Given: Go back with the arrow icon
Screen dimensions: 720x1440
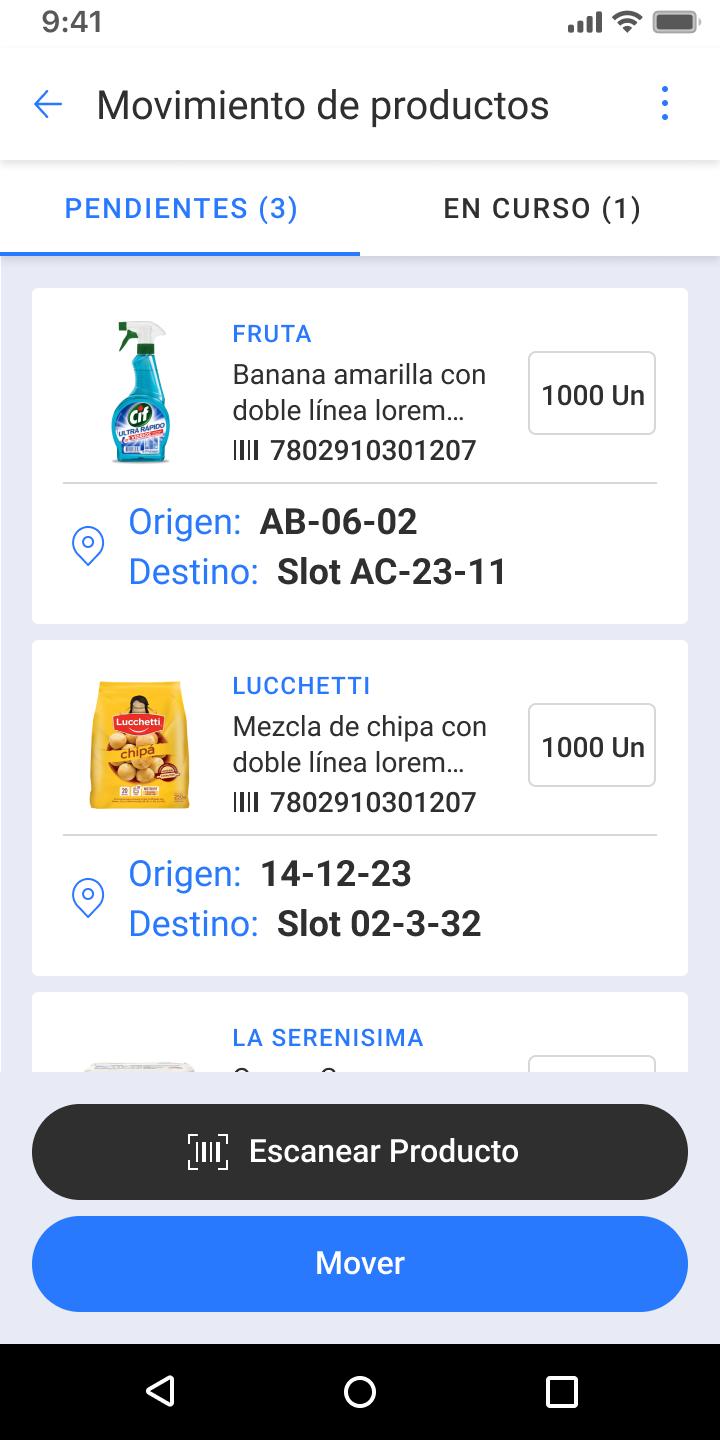Looking at the screenshot, I should pyautogui.click(x=48, y=104).
